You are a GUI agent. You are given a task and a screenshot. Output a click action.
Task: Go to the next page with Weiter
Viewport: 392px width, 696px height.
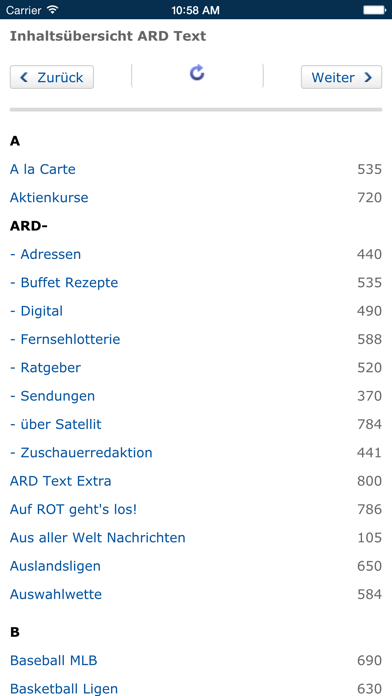point(341,77)
